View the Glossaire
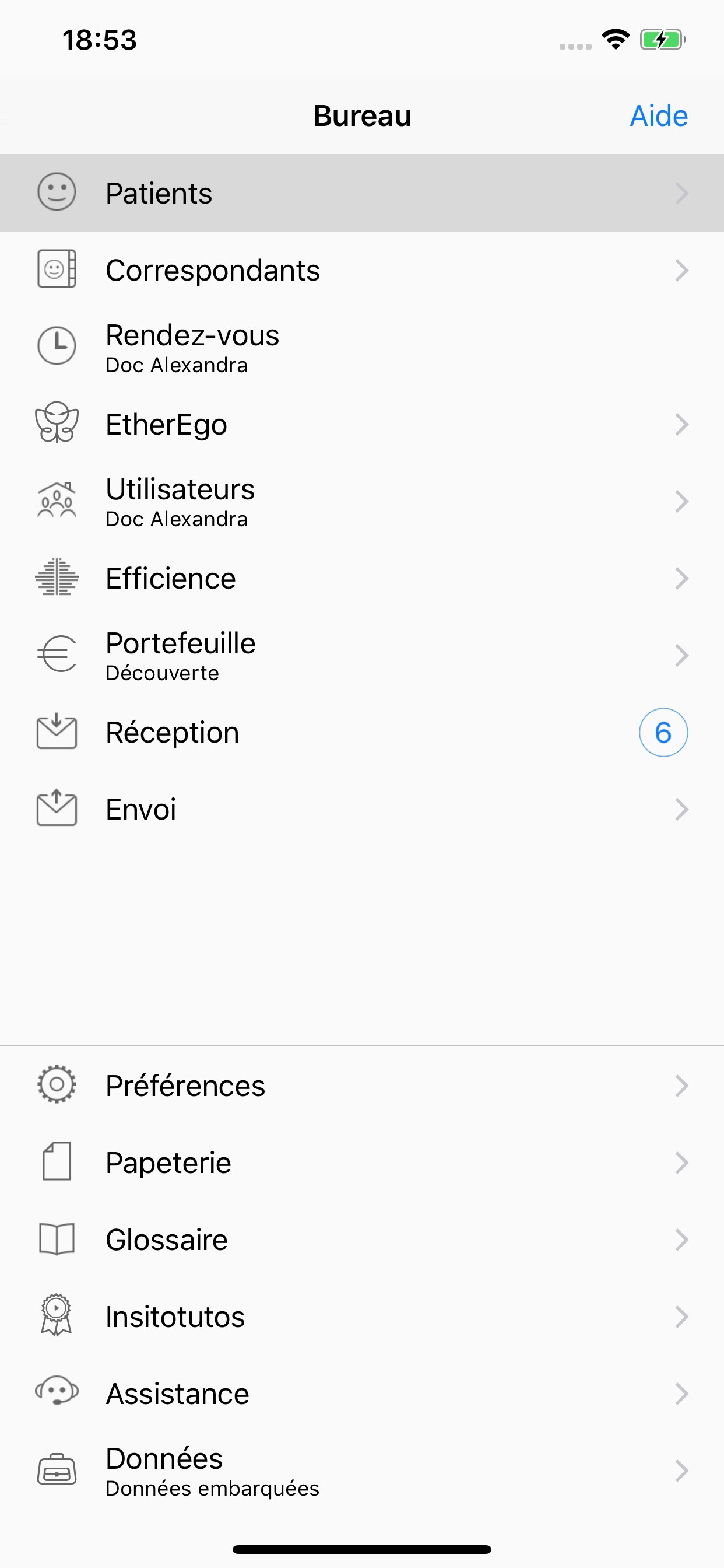 point(362,1240)
